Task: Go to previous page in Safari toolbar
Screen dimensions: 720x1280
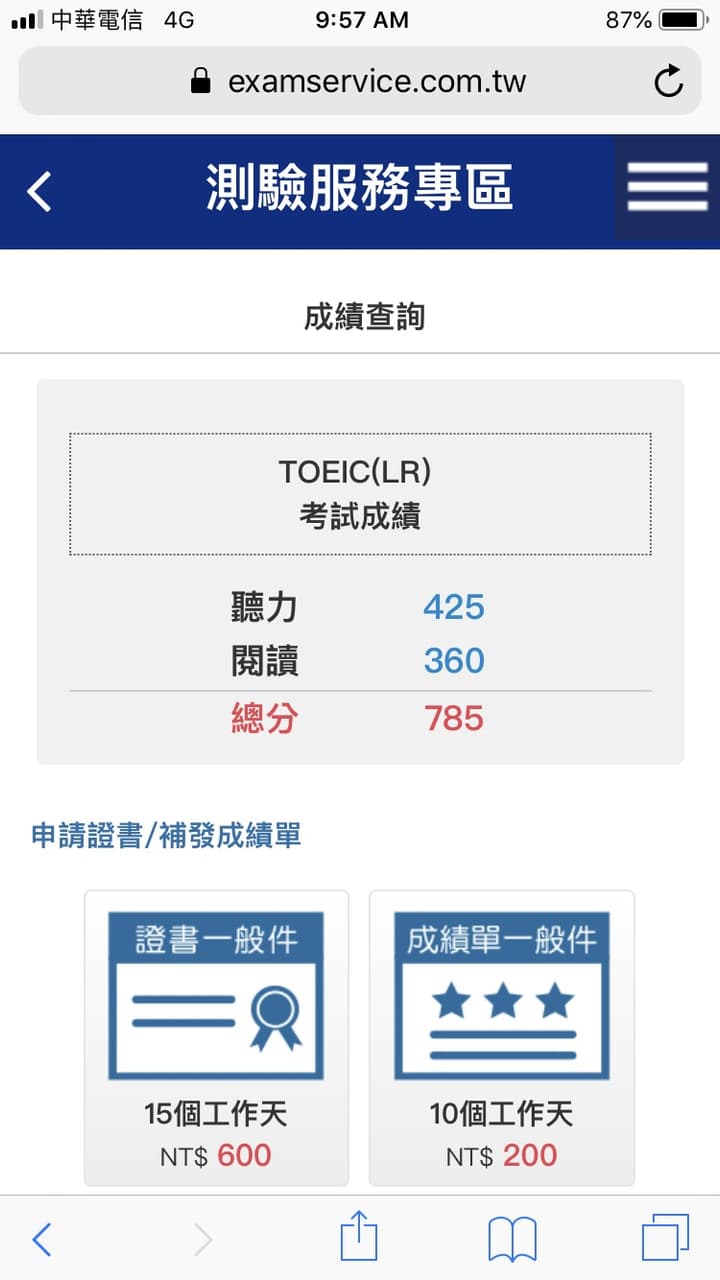Action: (x=42, y=1240)
